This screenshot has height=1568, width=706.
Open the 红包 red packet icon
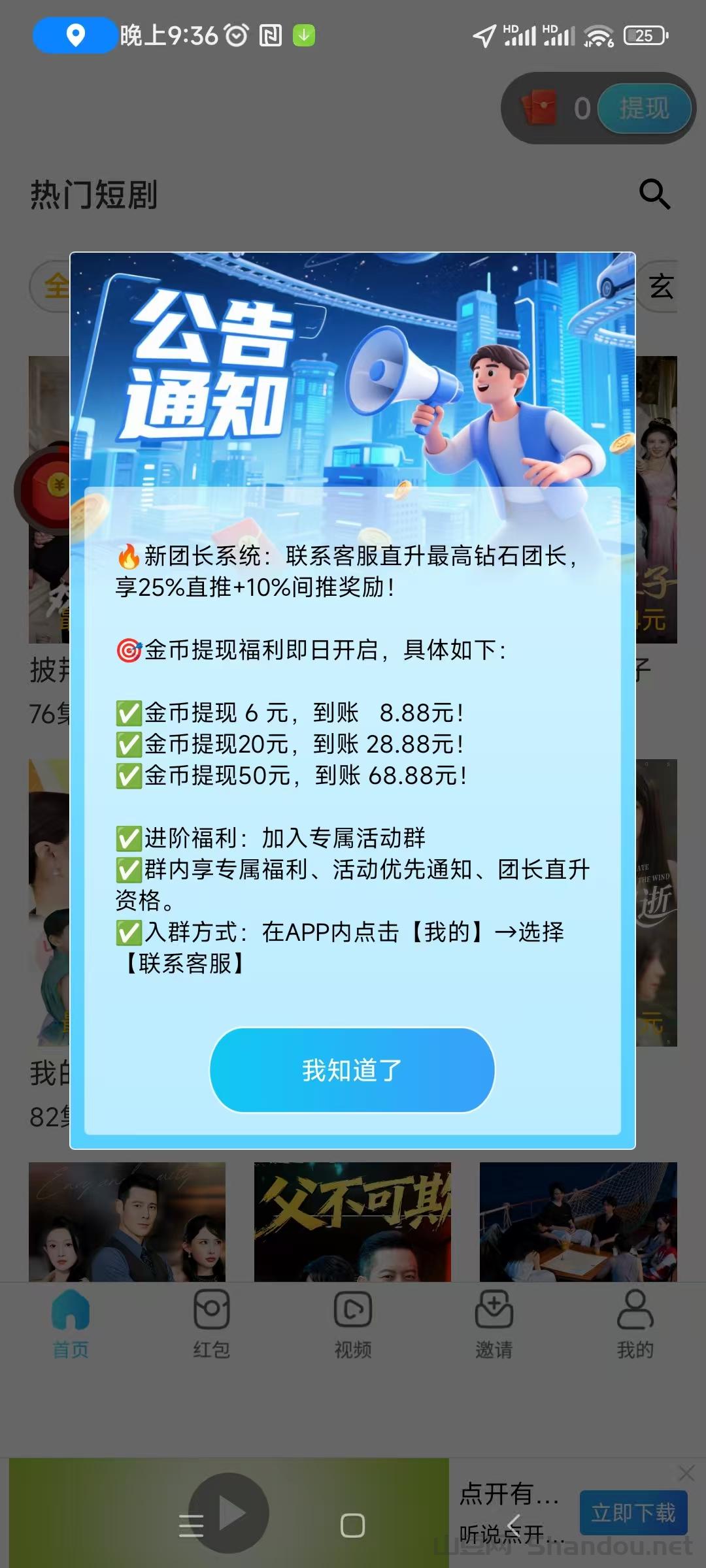click(x=212, y=1312)
